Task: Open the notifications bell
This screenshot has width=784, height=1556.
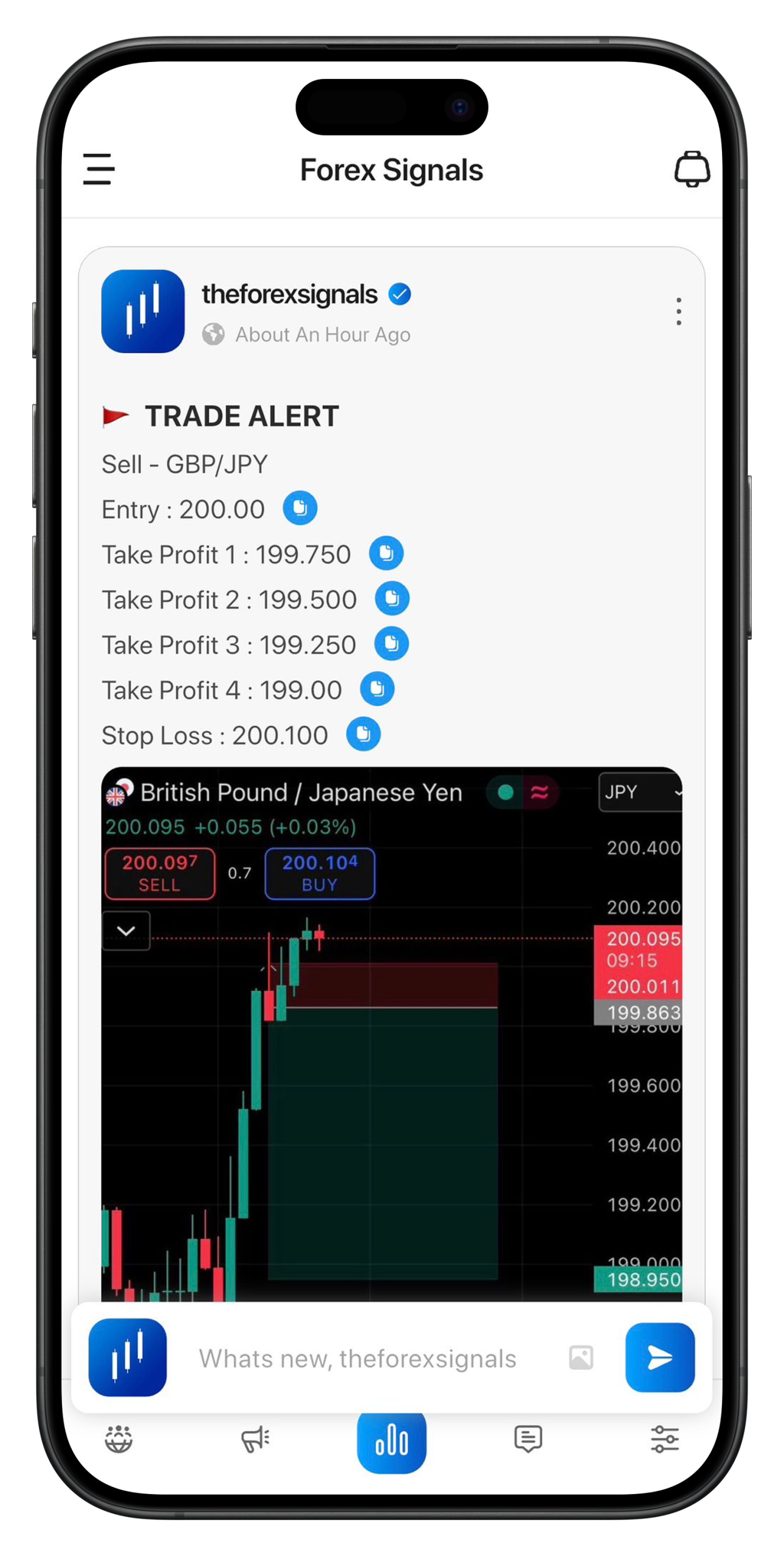Action: 692,169
